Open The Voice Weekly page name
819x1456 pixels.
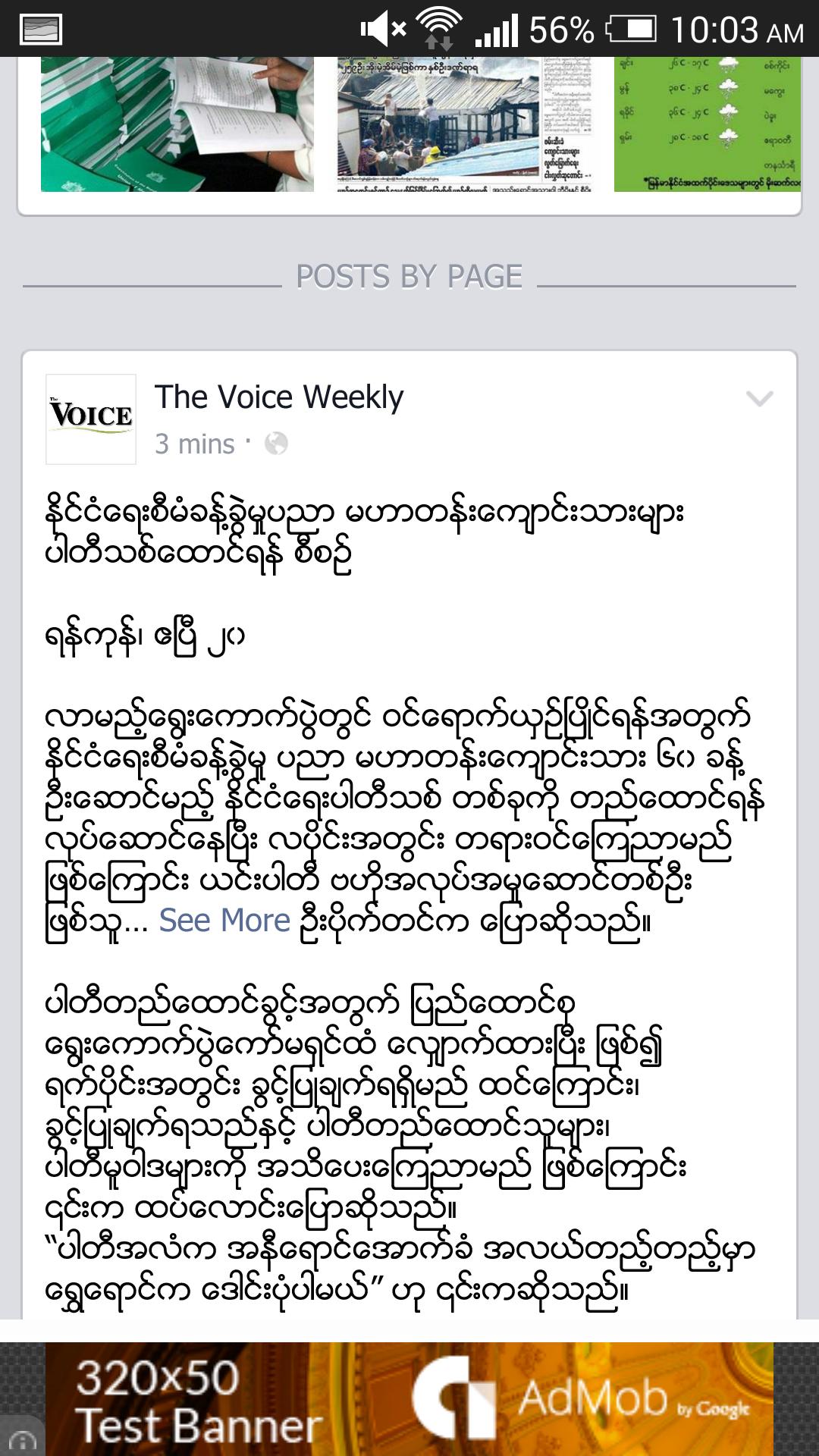pyautogui.click(x=279, y=397)
